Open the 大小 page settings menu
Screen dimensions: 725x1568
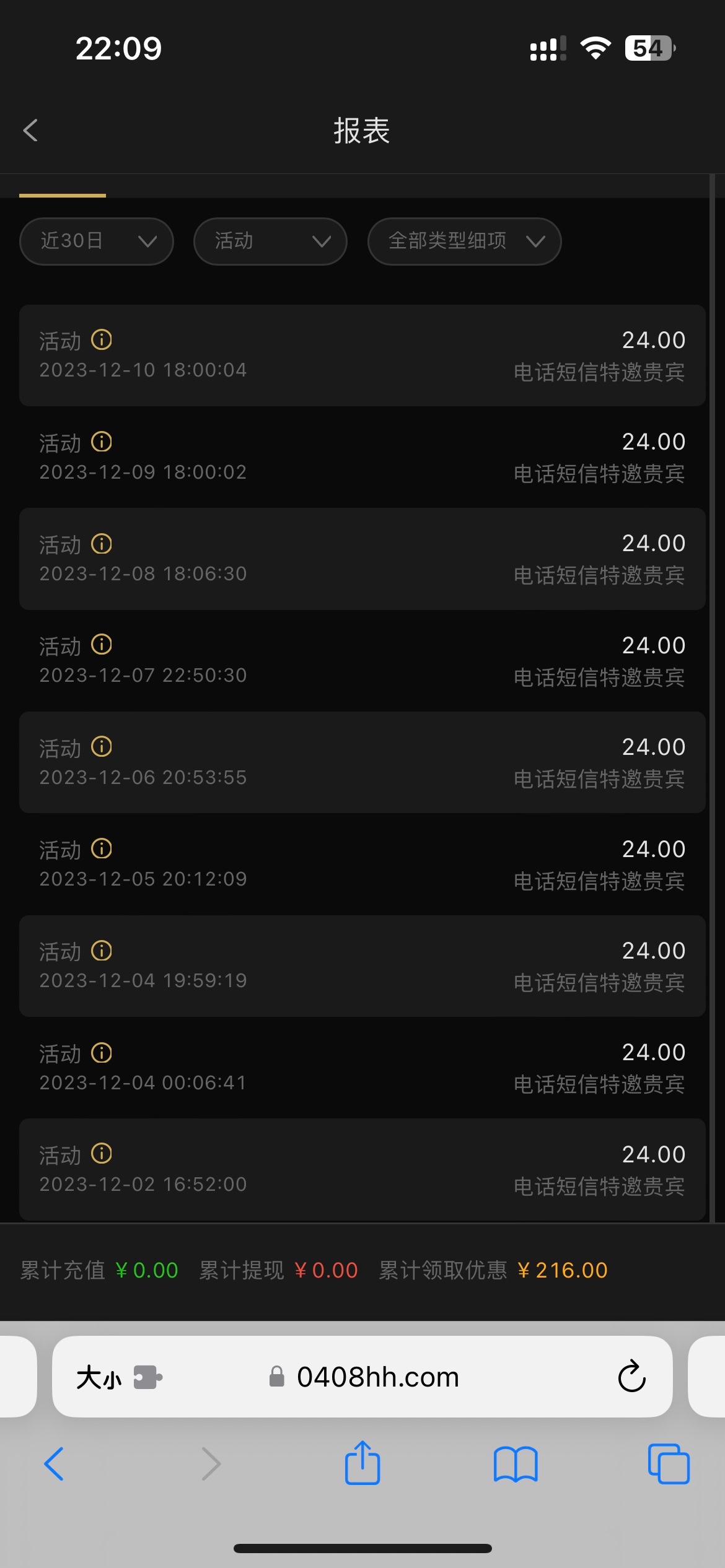click(x=99, y=1377)
